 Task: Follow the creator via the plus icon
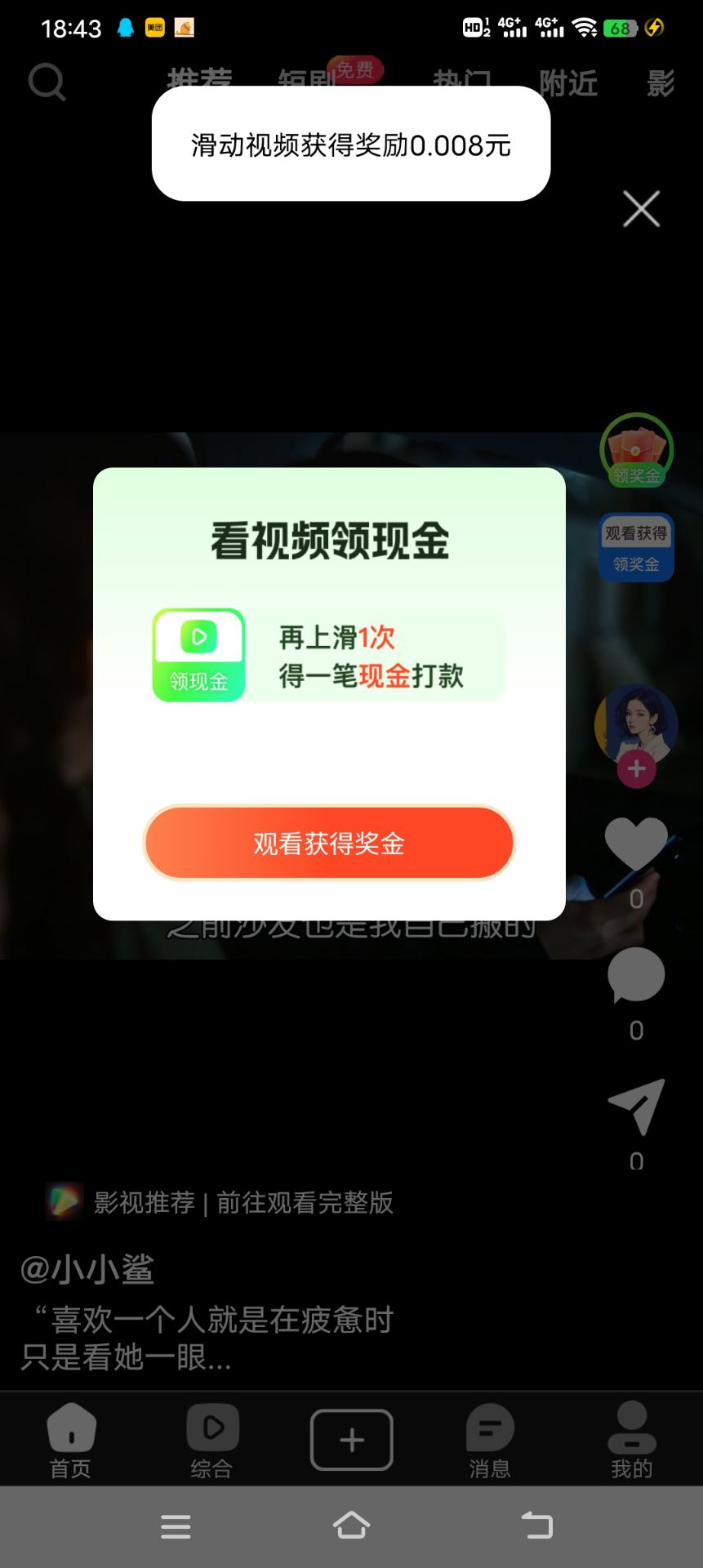click(x=637, y=769)
